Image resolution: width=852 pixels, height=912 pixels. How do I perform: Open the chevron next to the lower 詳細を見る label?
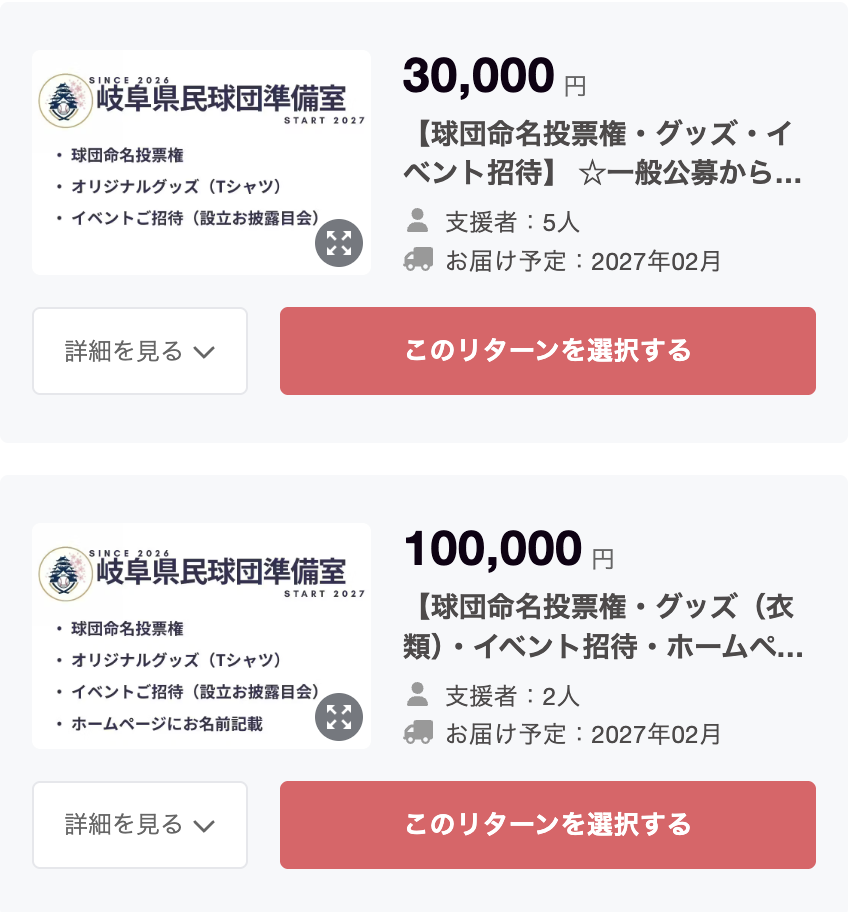tap(206, 825)
